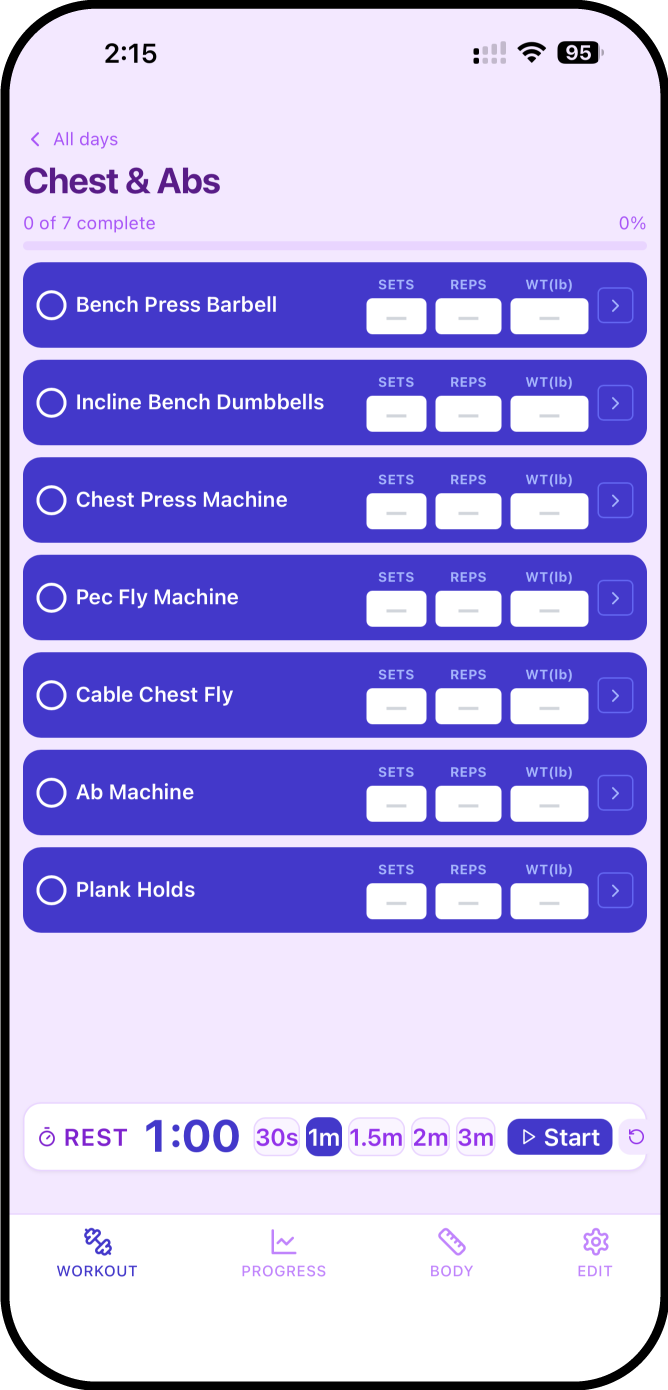
Task: Switch to the Progress tab
Action: pos(284,1254)
